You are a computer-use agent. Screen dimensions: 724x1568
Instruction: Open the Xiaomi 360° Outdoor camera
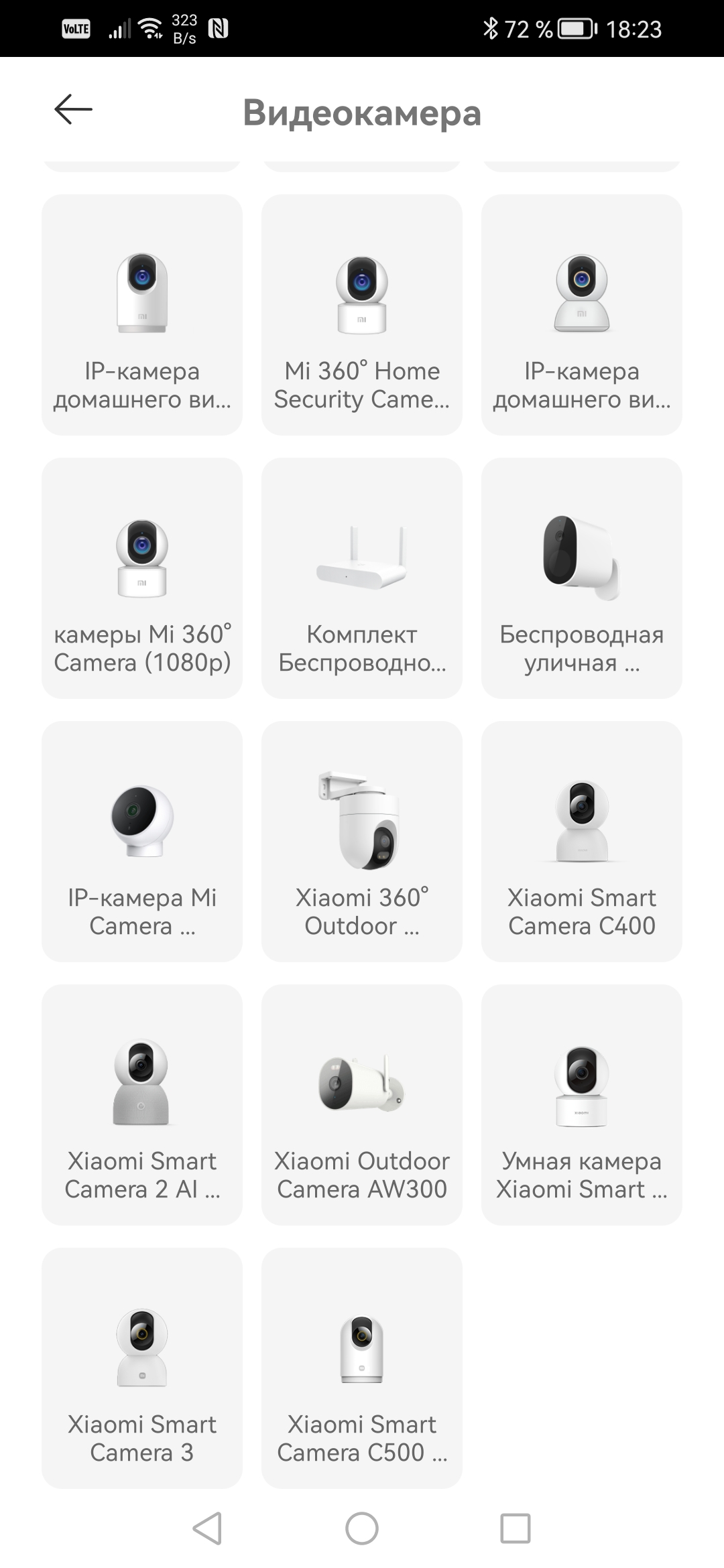361,842
